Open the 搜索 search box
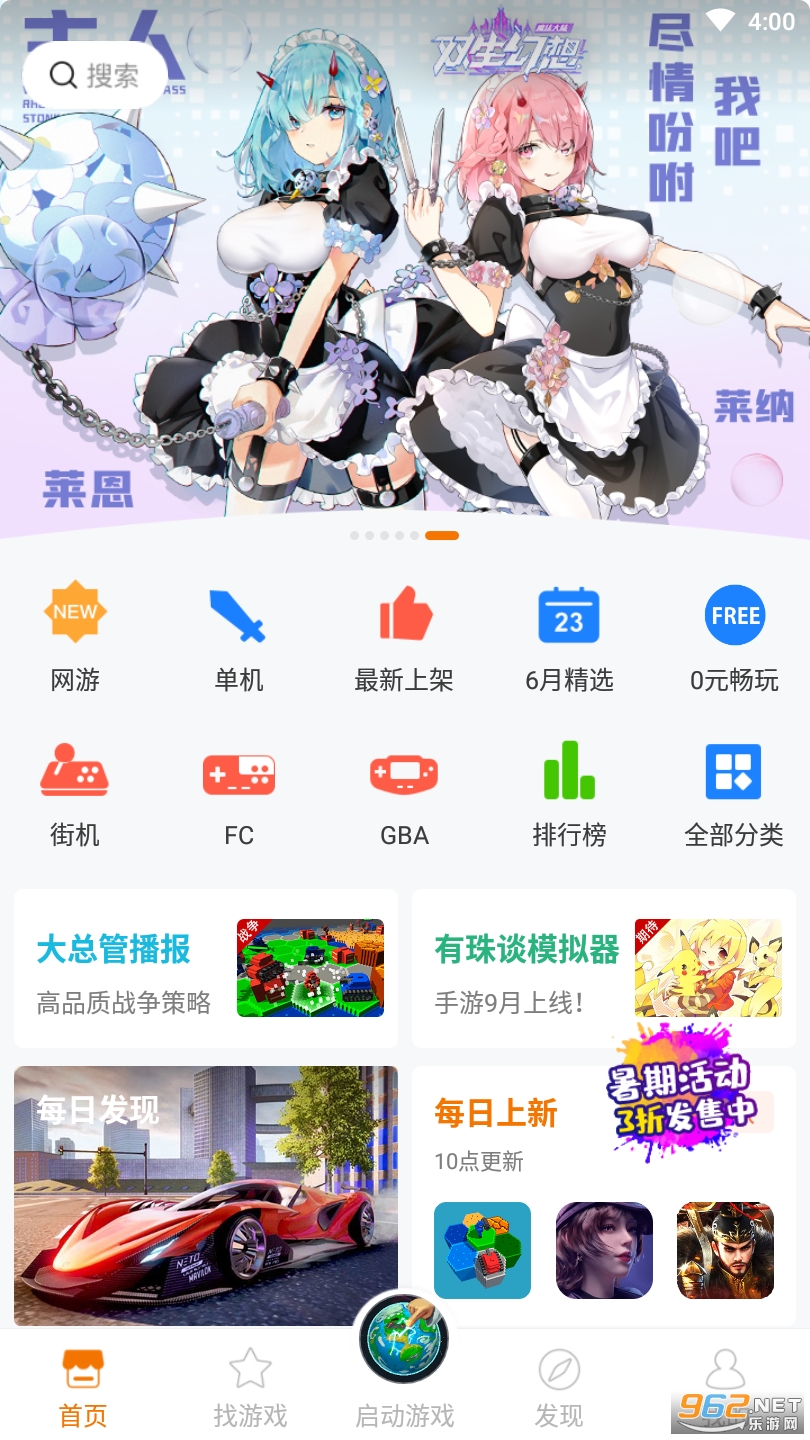The width and height of the screenshot is (810, 1440). [95, 75]
